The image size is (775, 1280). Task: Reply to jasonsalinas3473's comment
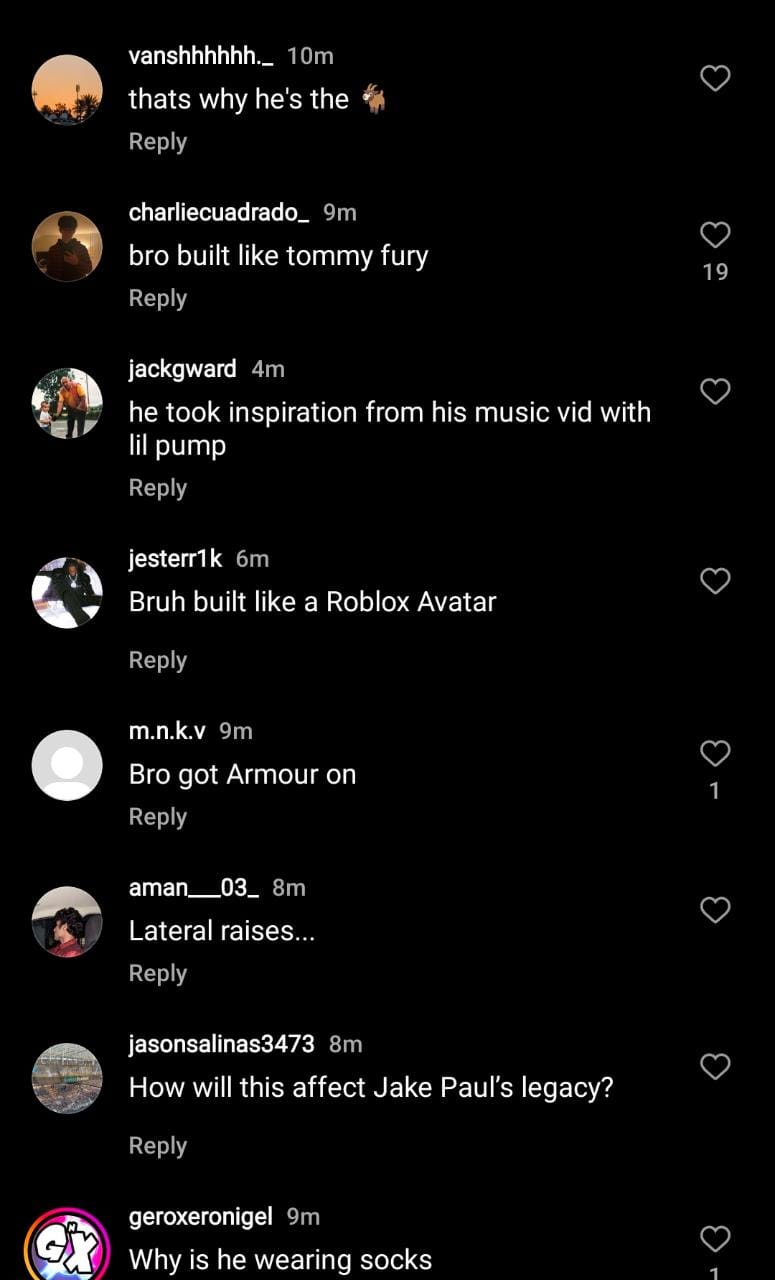(158, 1146)
